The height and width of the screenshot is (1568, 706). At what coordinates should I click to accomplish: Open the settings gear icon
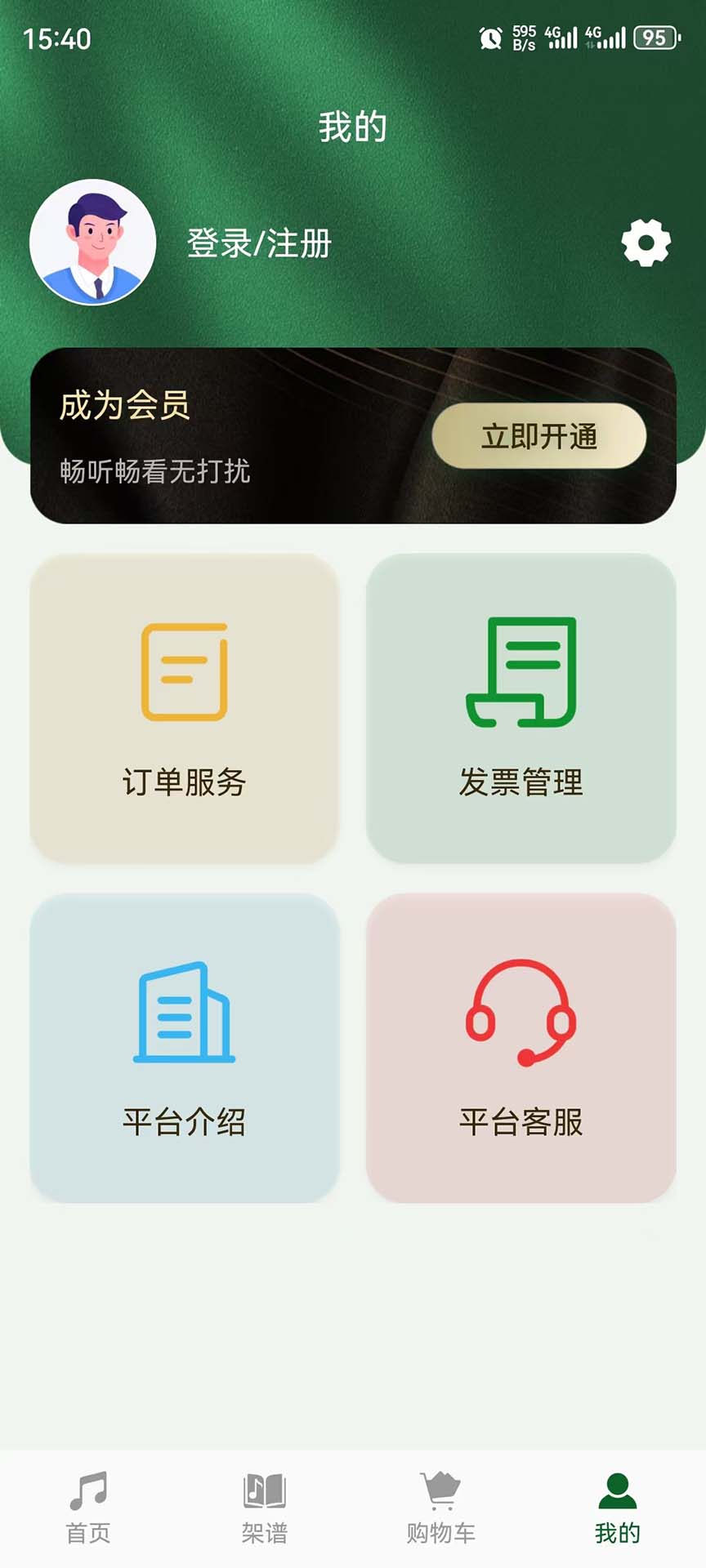pos(645,243)
